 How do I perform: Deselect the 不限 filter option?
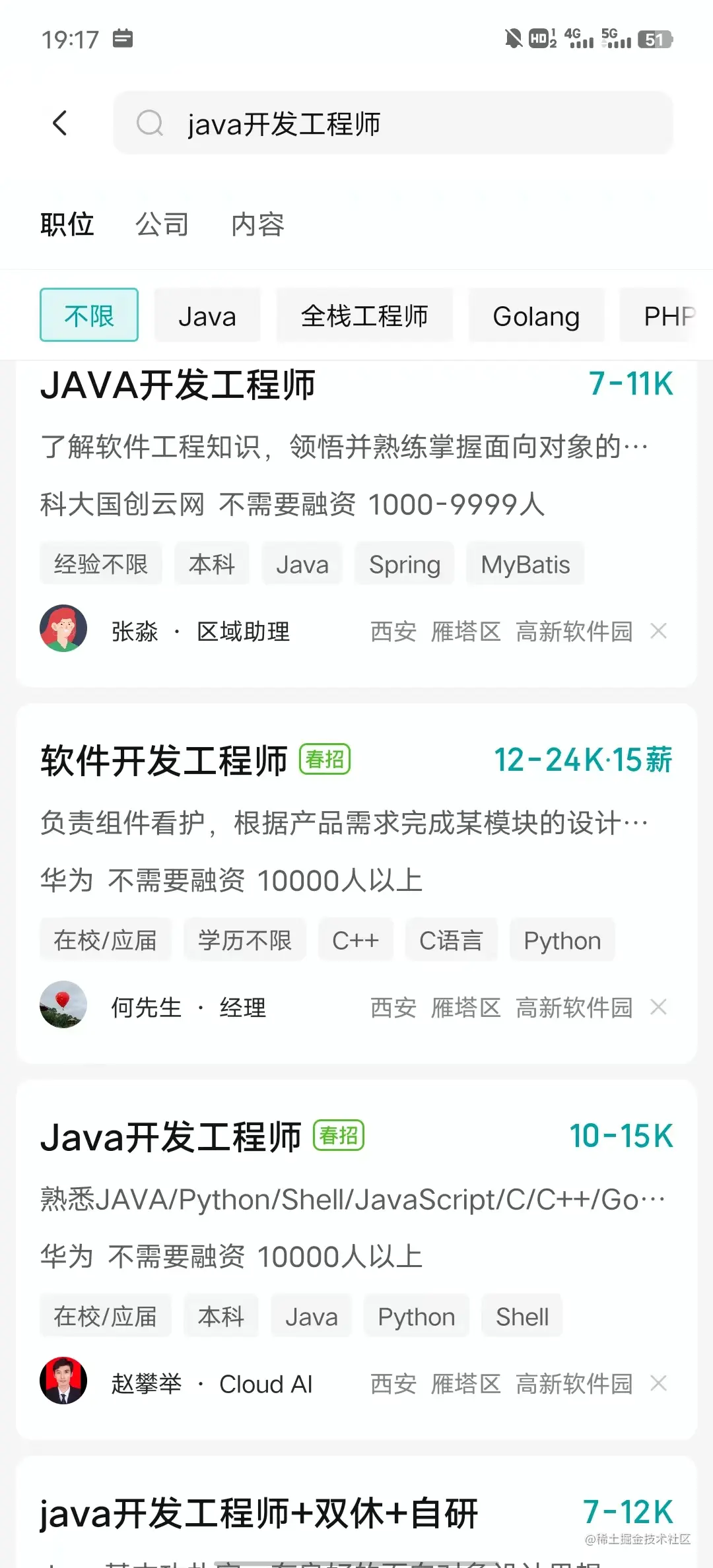(x=88, y=315)
